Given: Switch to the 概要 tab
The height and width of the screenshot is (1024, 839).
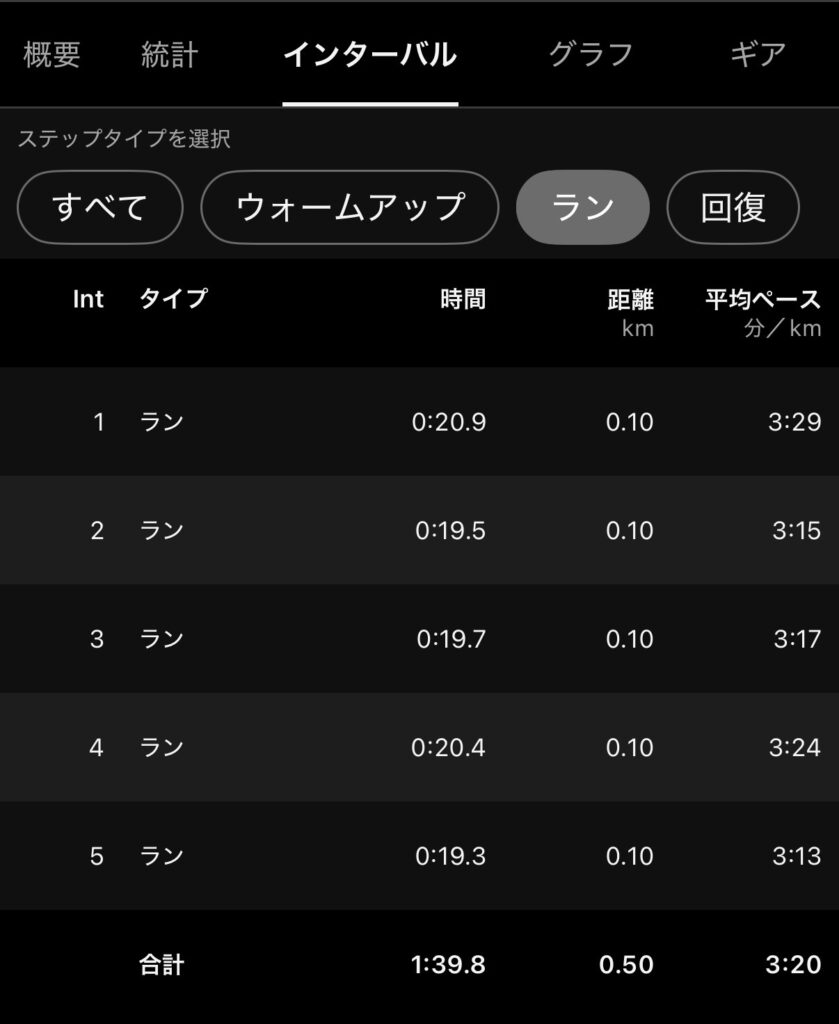Looking at the screenshot, I should pyautogui.click(x=52, y=55).
